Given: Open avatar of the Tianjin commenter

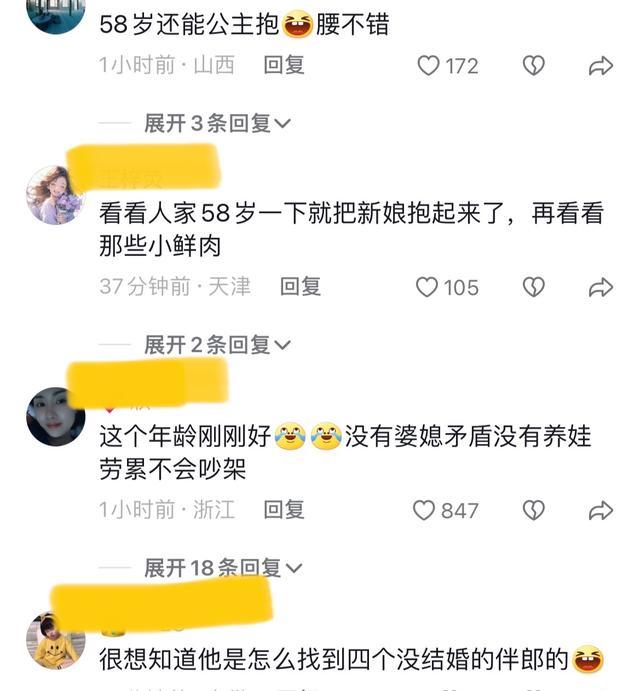Looking at the screenshot, I should tap(54, 194).
